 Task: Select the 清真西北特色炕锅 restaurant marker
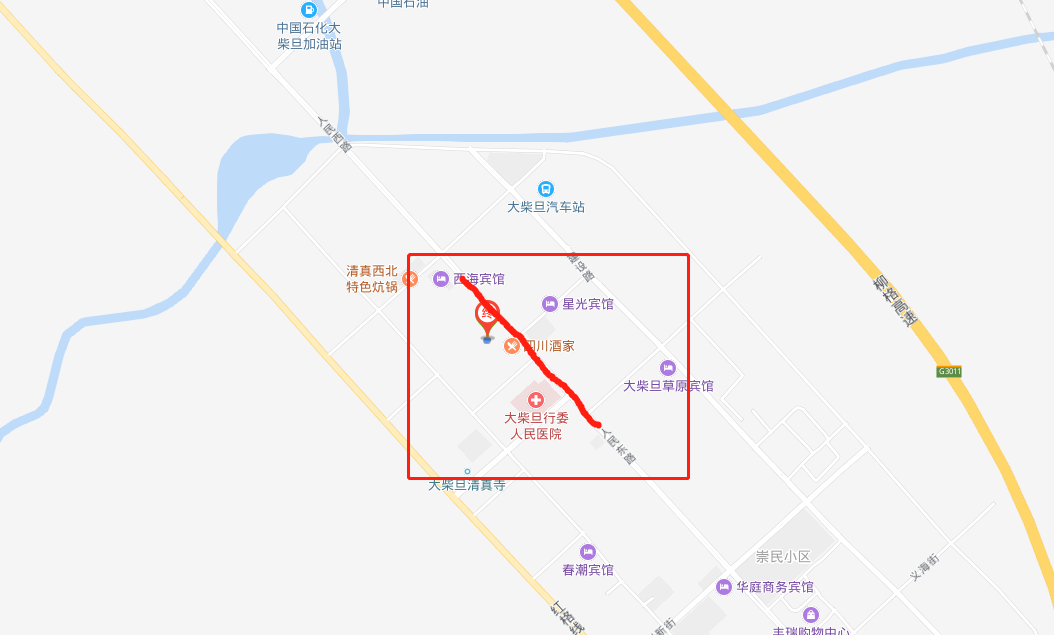point(410,279)
